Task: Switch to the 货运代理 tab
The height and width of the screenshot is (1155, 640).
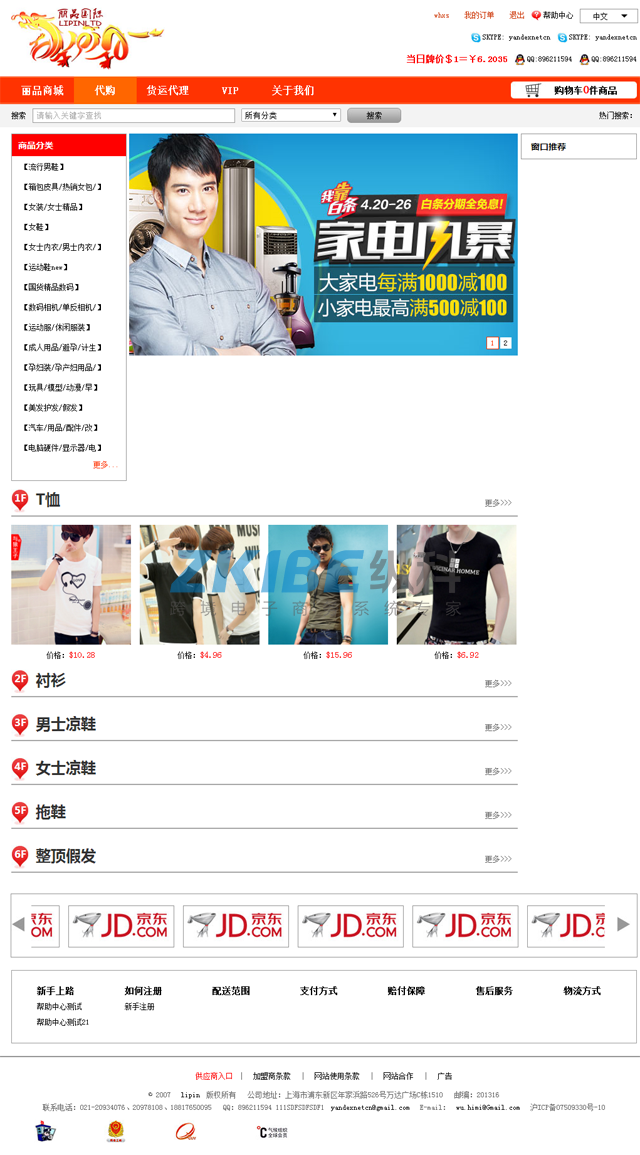Action: tap(167, 90)
